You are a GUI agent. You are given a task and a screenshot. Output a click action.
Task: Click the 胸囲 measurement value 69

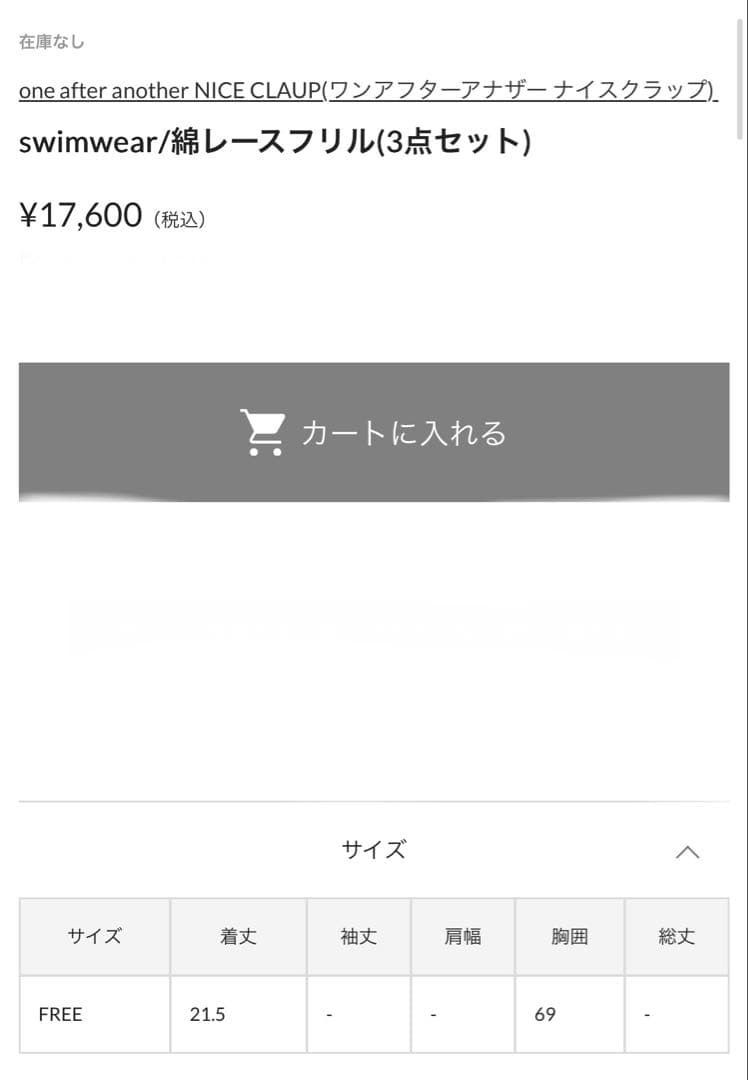(x=545, y=1014)
